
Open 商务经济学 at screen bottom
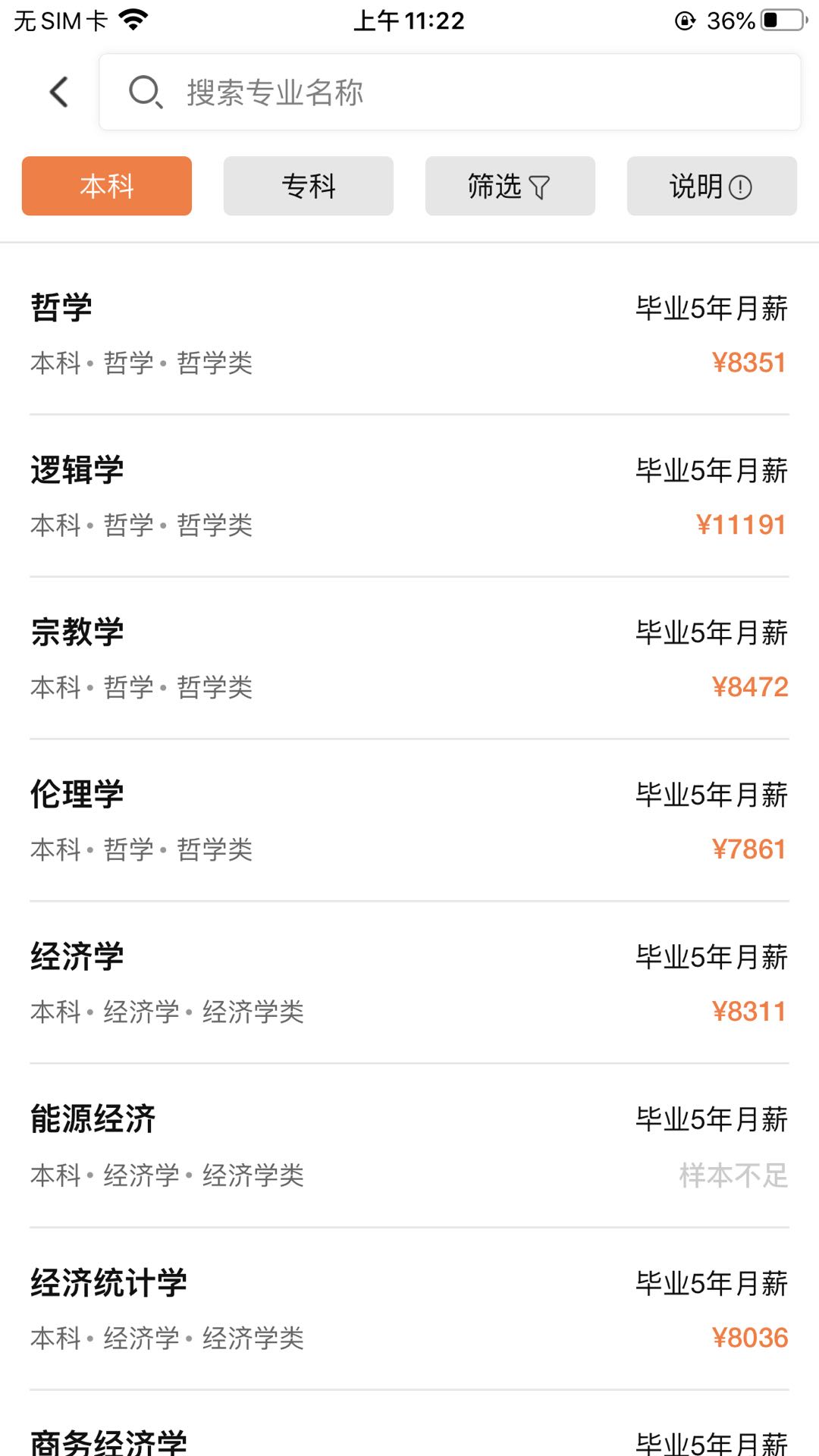coord(110,1441)
